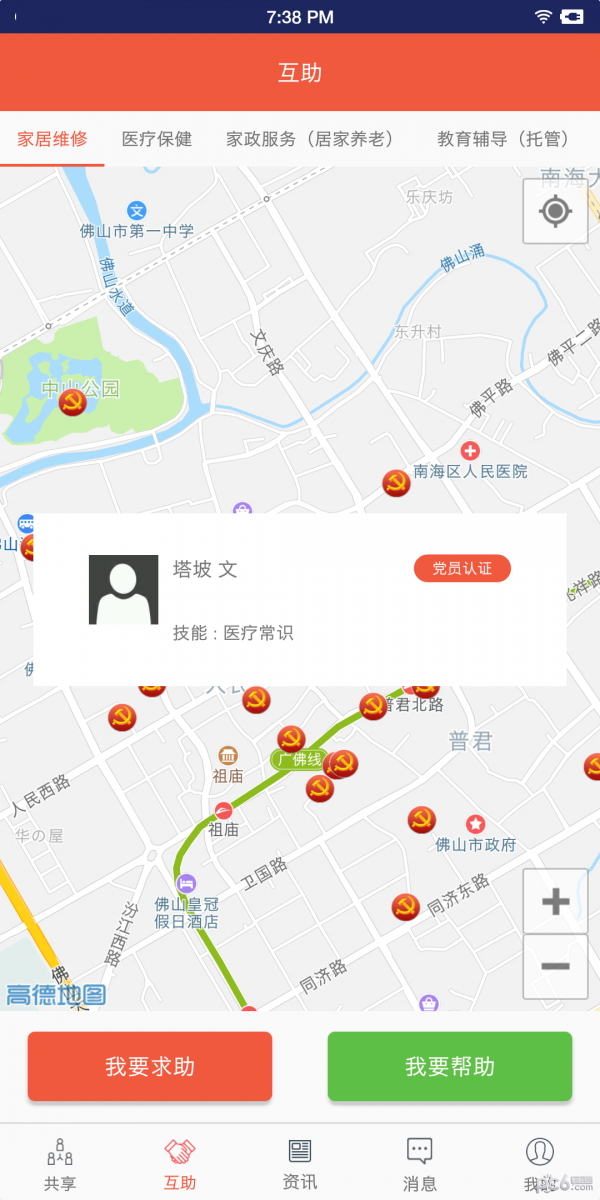Tap the 我要帮助 button
The height and width of the screenshot is (1200, 600).
(450, 1066)
